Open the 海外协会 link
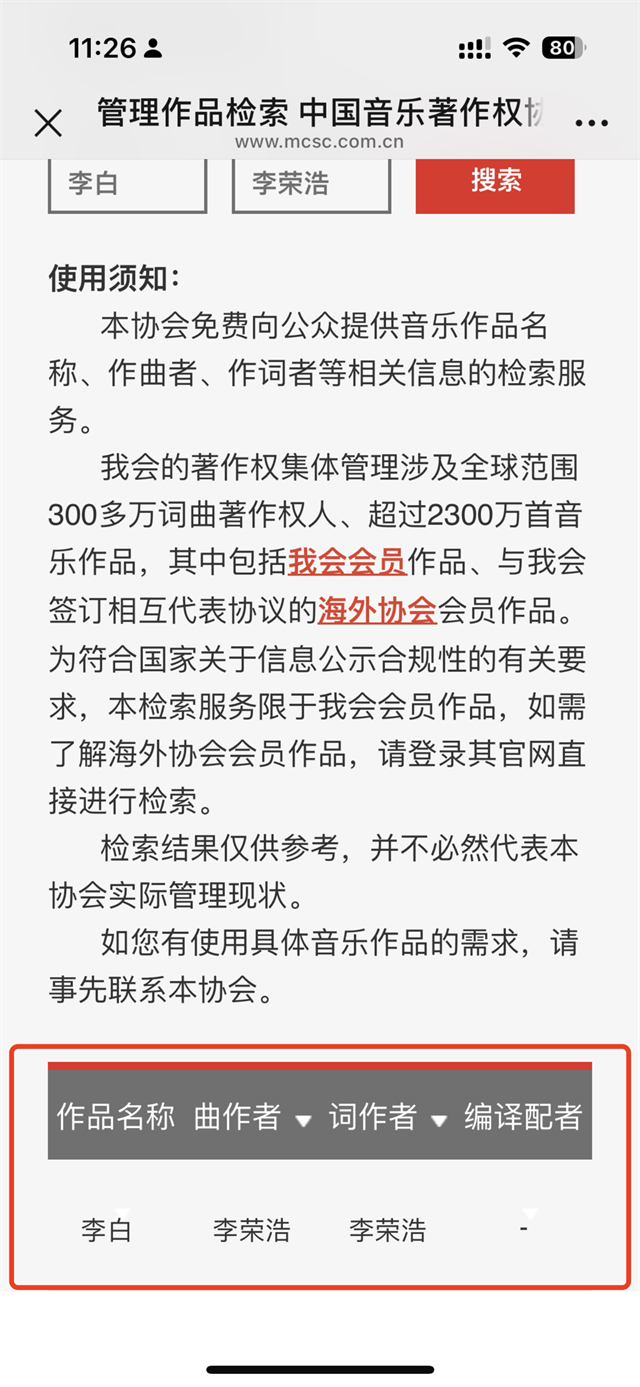Viewport: 640px width, 1387px height. (x=377, y=608)
